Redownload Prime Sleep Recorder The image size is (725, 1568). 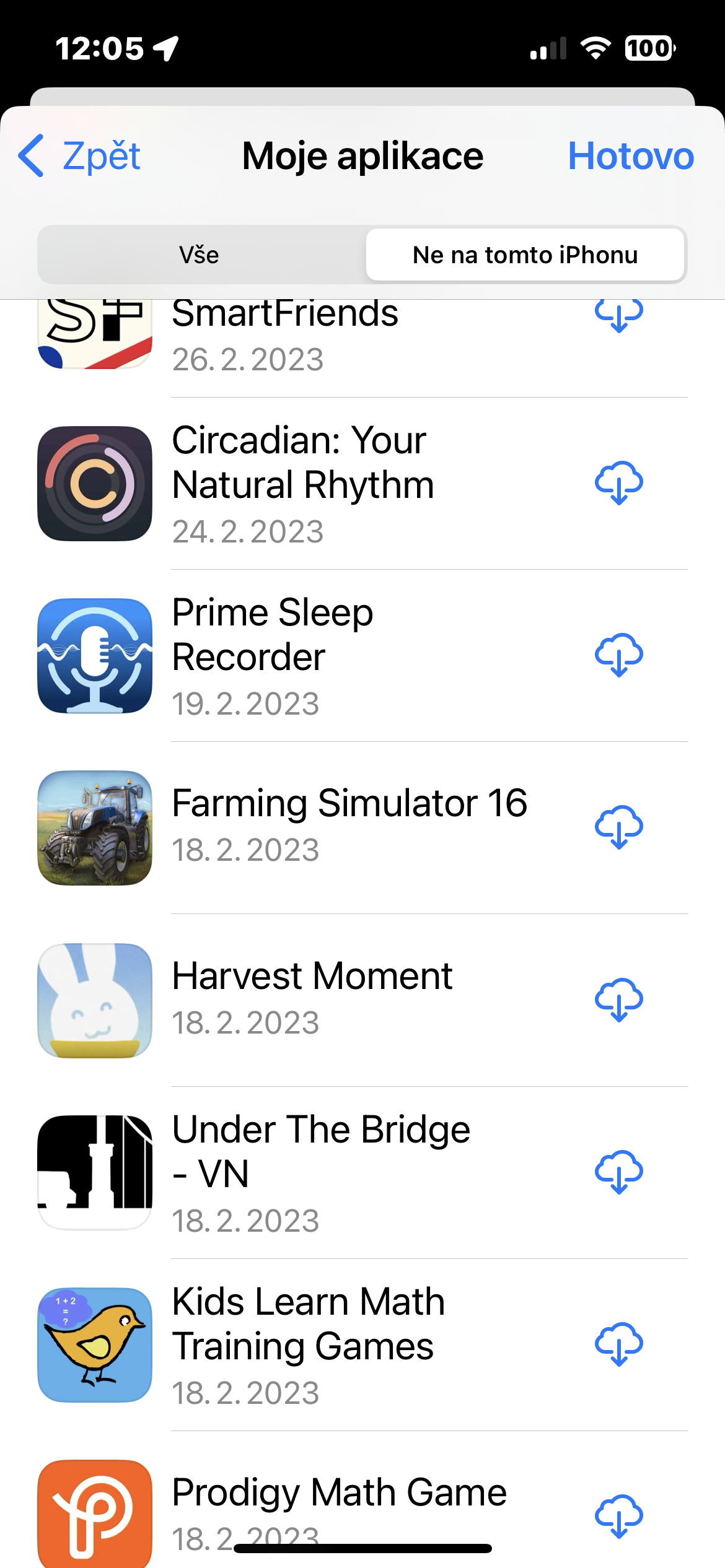[x=618, y=655]
